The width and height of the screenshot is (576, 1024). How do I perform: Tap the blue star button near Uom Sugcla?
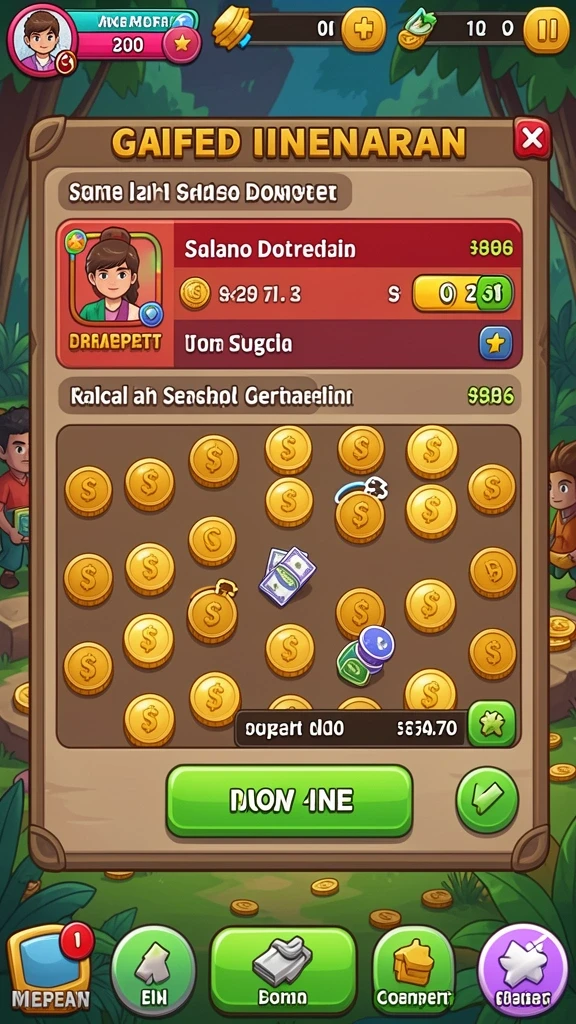tap(496, 344)
